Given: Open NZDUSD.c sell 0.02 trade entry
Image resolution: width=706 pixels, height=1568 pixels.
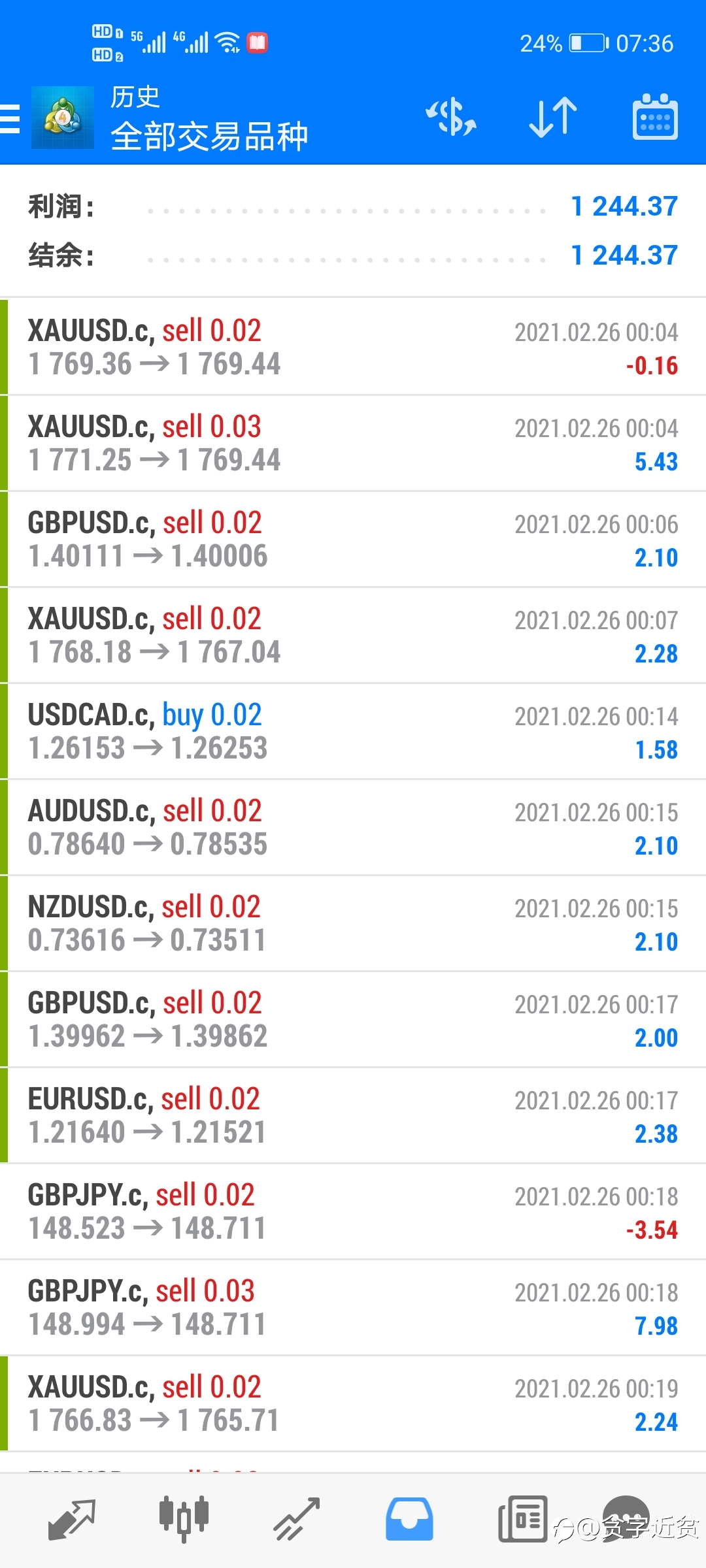Looking at the screenshot, I should click(x=353, y=923).
